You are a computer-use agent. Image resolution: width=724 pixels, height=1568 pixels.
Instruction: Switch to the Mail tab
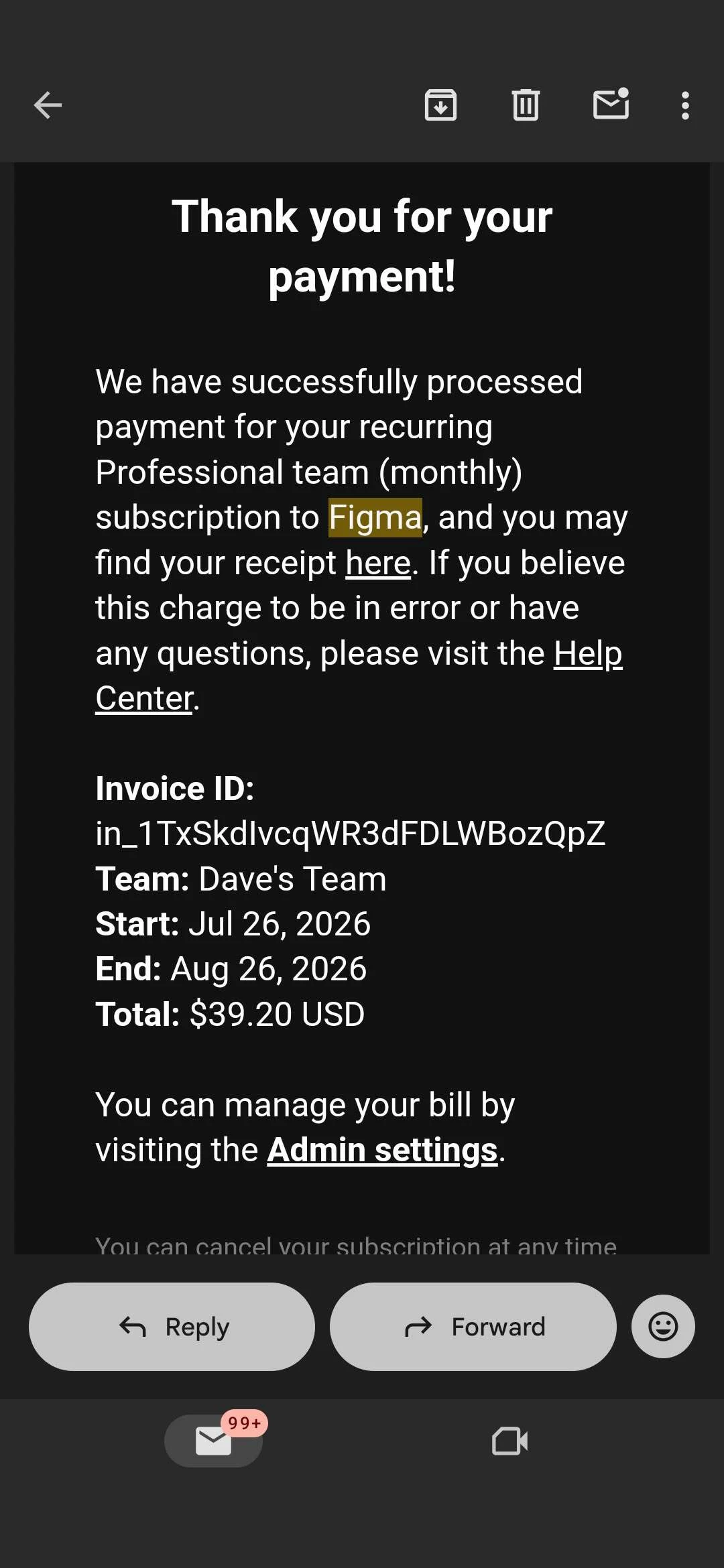click(213, 1441)
